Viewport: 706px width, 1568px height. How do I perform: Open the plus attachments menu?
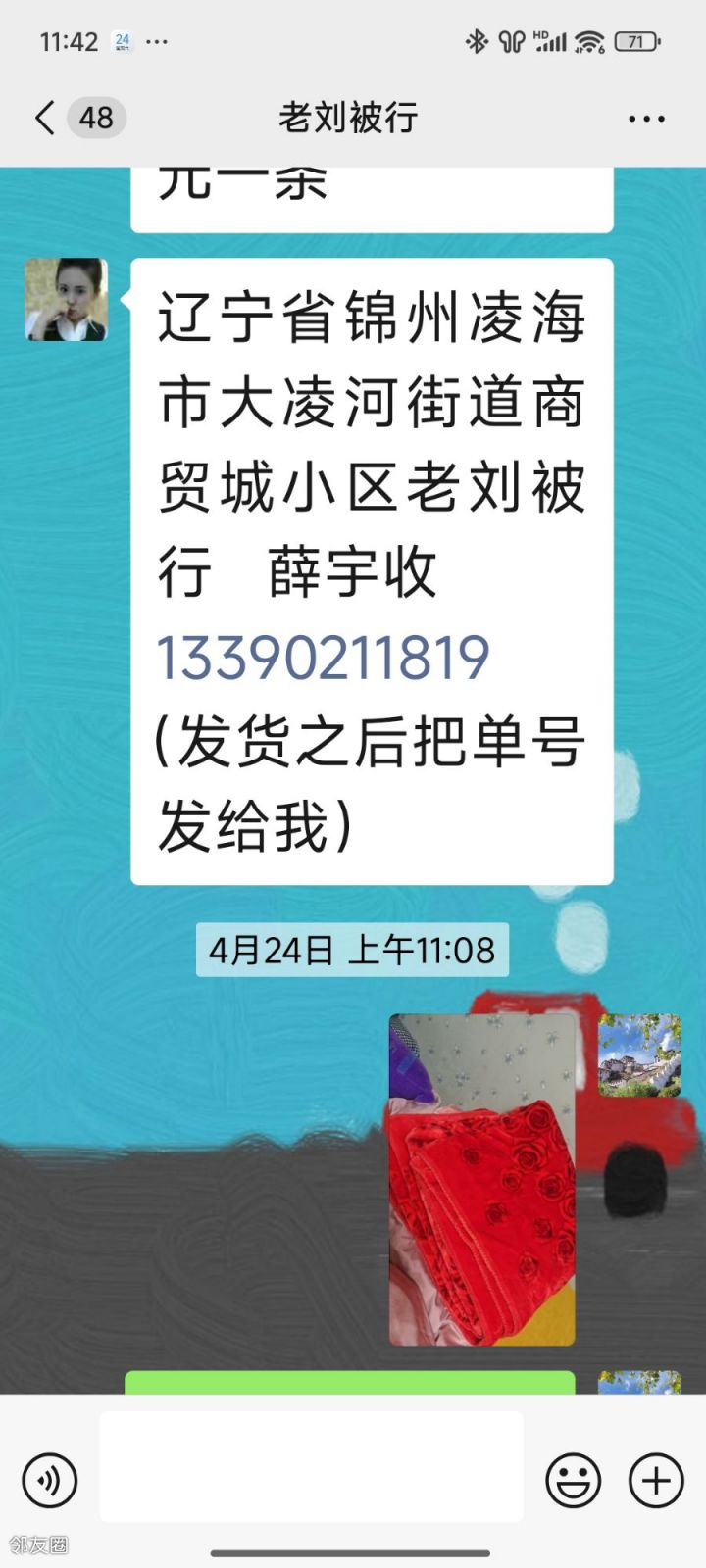(656, 1479)
